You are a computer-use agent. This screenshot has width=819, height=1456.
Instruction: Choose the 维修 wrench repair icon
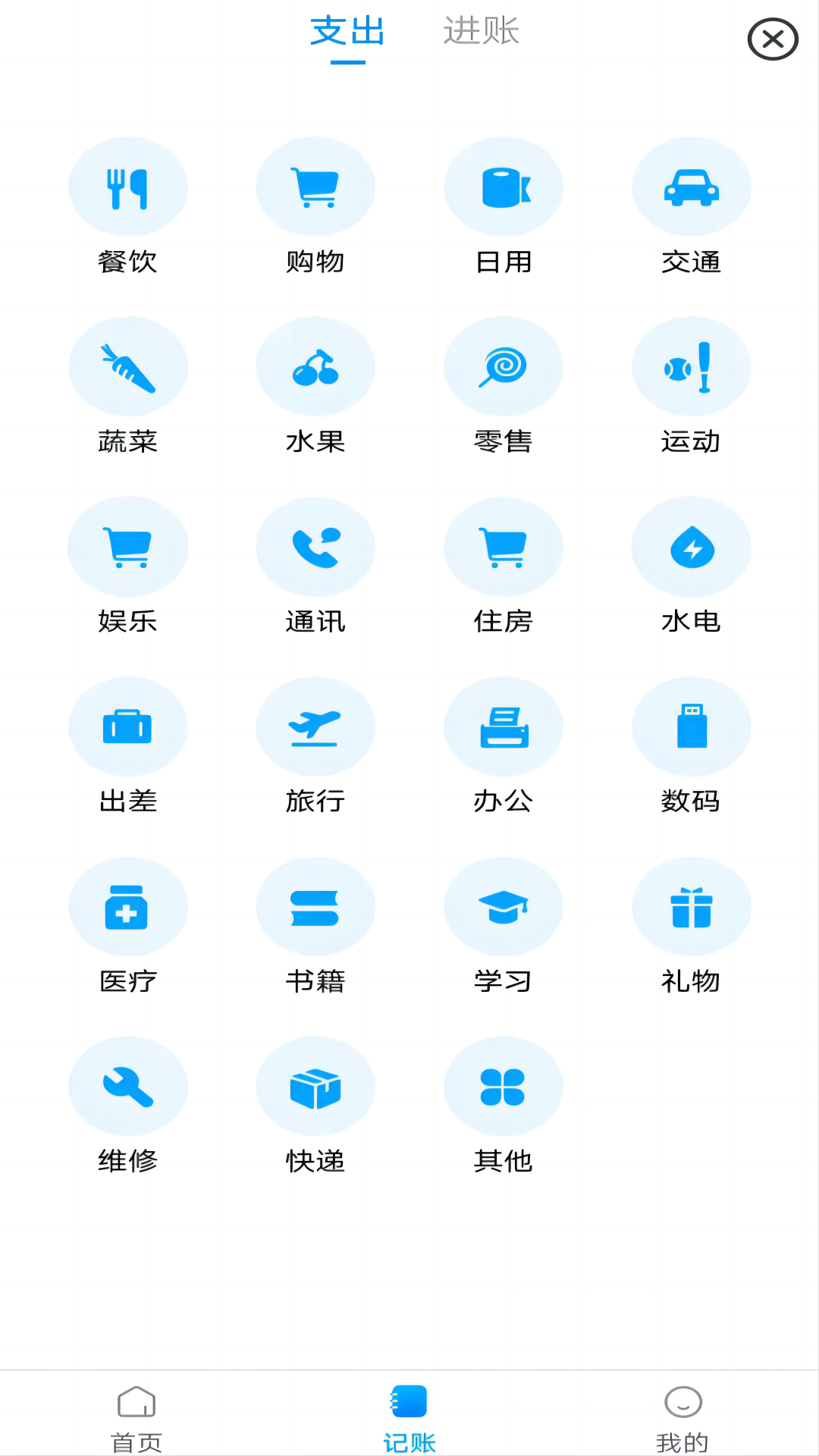(127, 1086)
